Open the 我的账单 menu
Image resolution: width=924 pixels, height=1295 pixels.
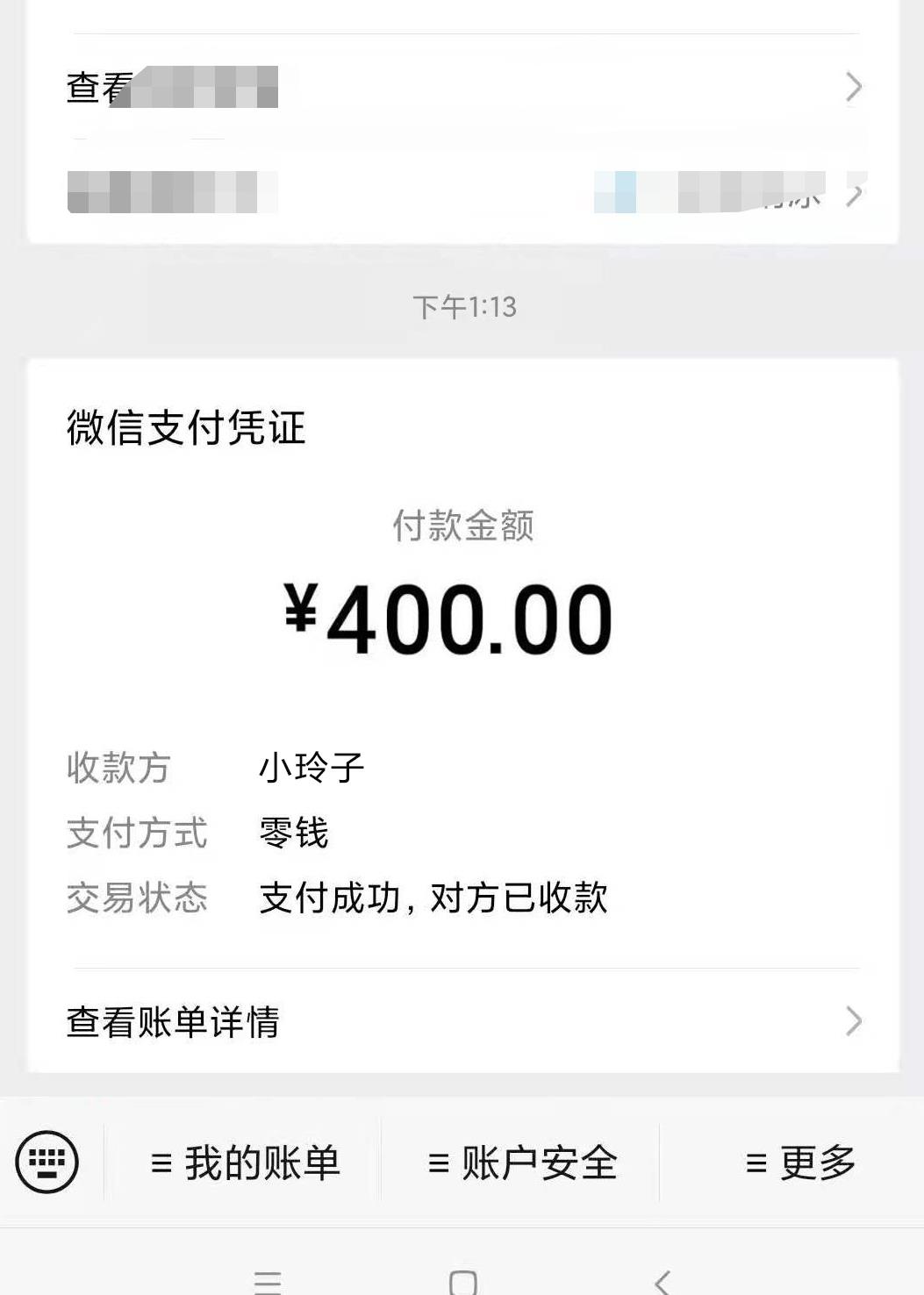245,1163
